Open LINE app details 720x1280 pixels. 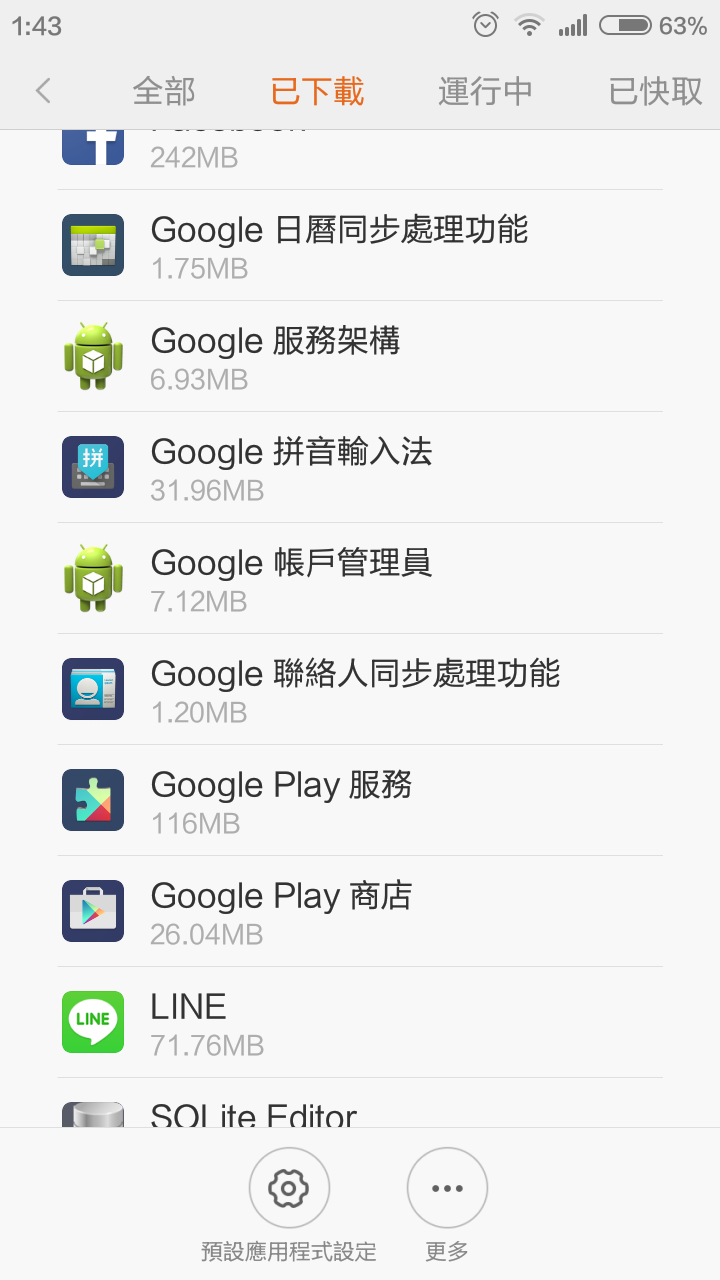point(360,1022)
